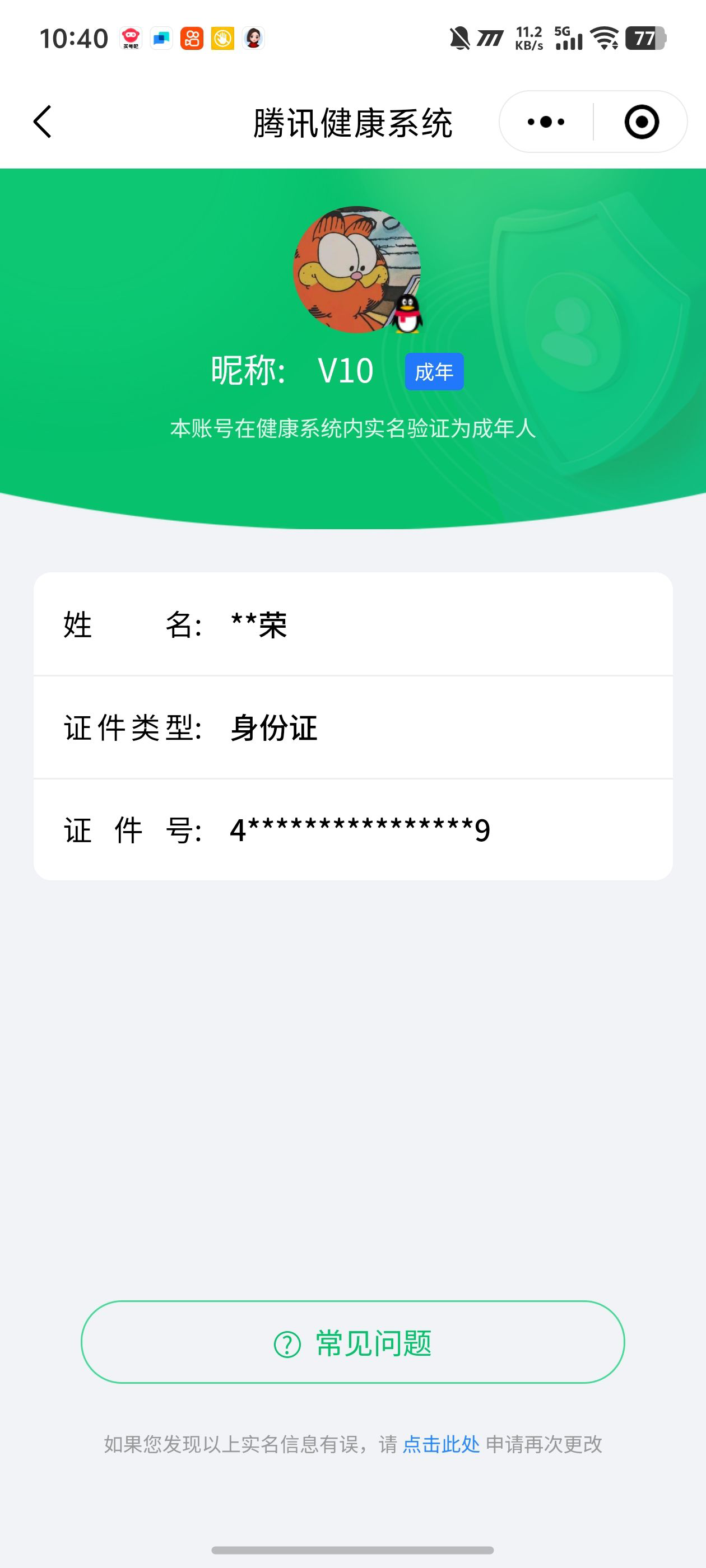This screenshot has height=1568, width=706.
Task: Tap the back arrow to exit
Action: [x=41, y=121]
